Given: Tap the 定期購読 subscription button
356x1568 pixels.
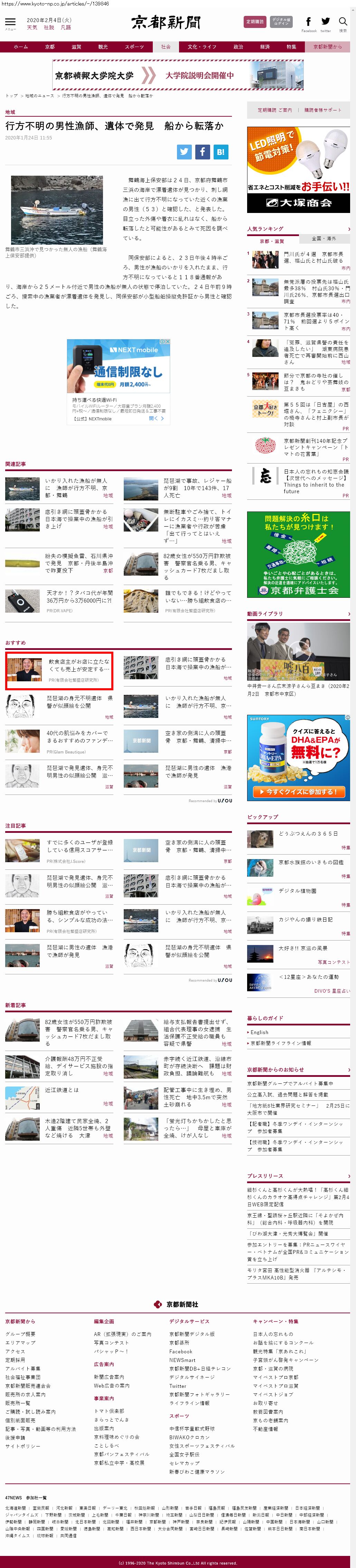Looking at the screenshot, I should (255, 22).
